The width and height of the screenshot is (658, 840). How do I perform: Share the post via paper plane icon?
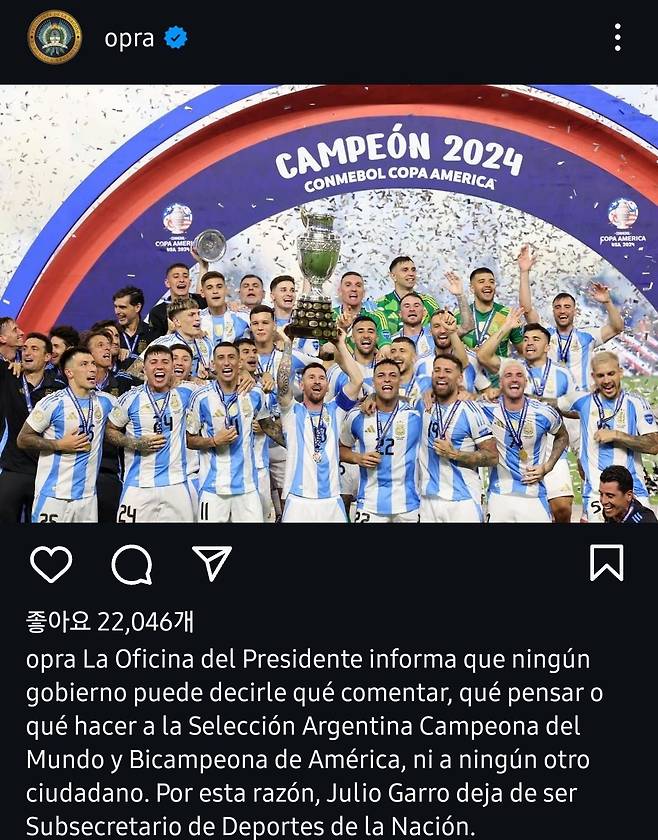coord(211,564)
